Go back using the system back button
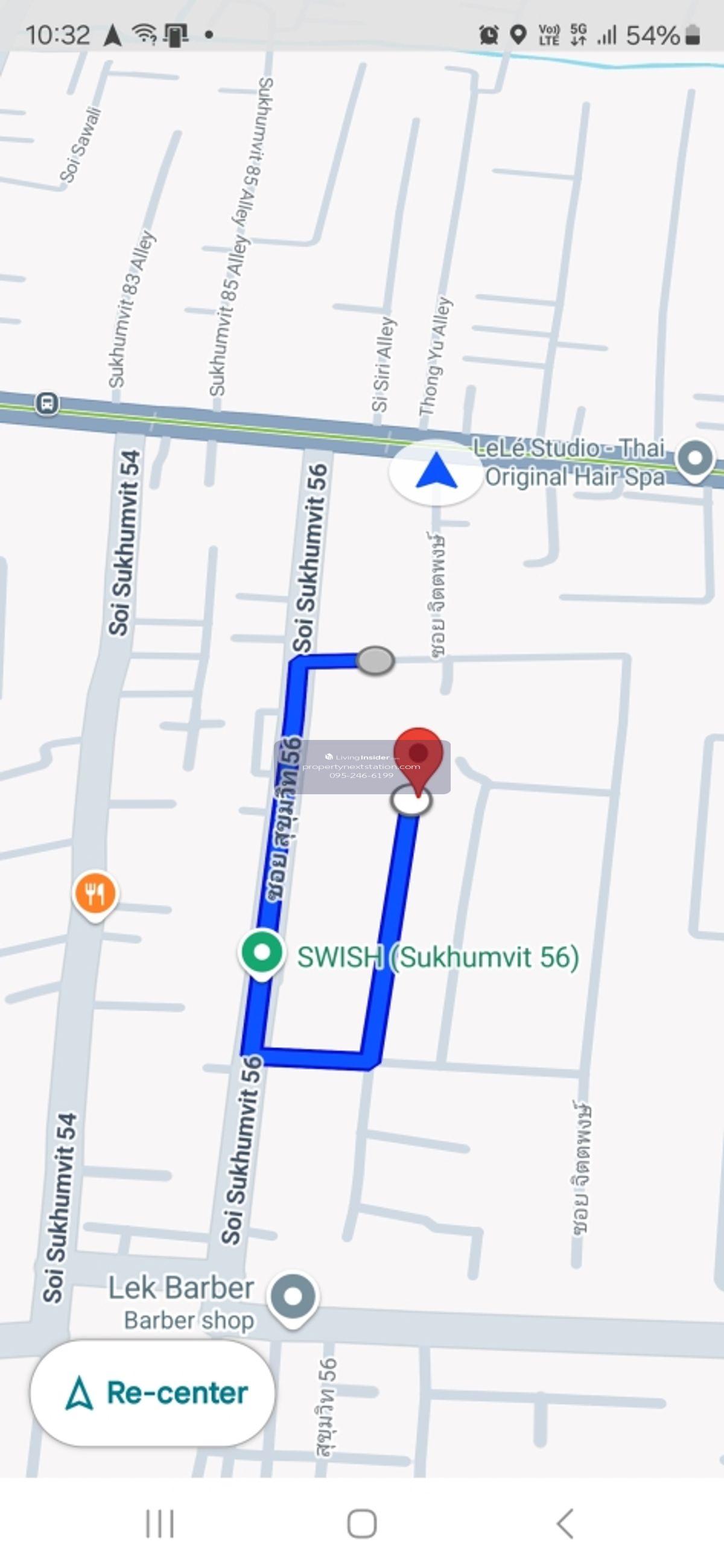The image size is (724, 1568). pyautogui.click(x=565, y=1523)
